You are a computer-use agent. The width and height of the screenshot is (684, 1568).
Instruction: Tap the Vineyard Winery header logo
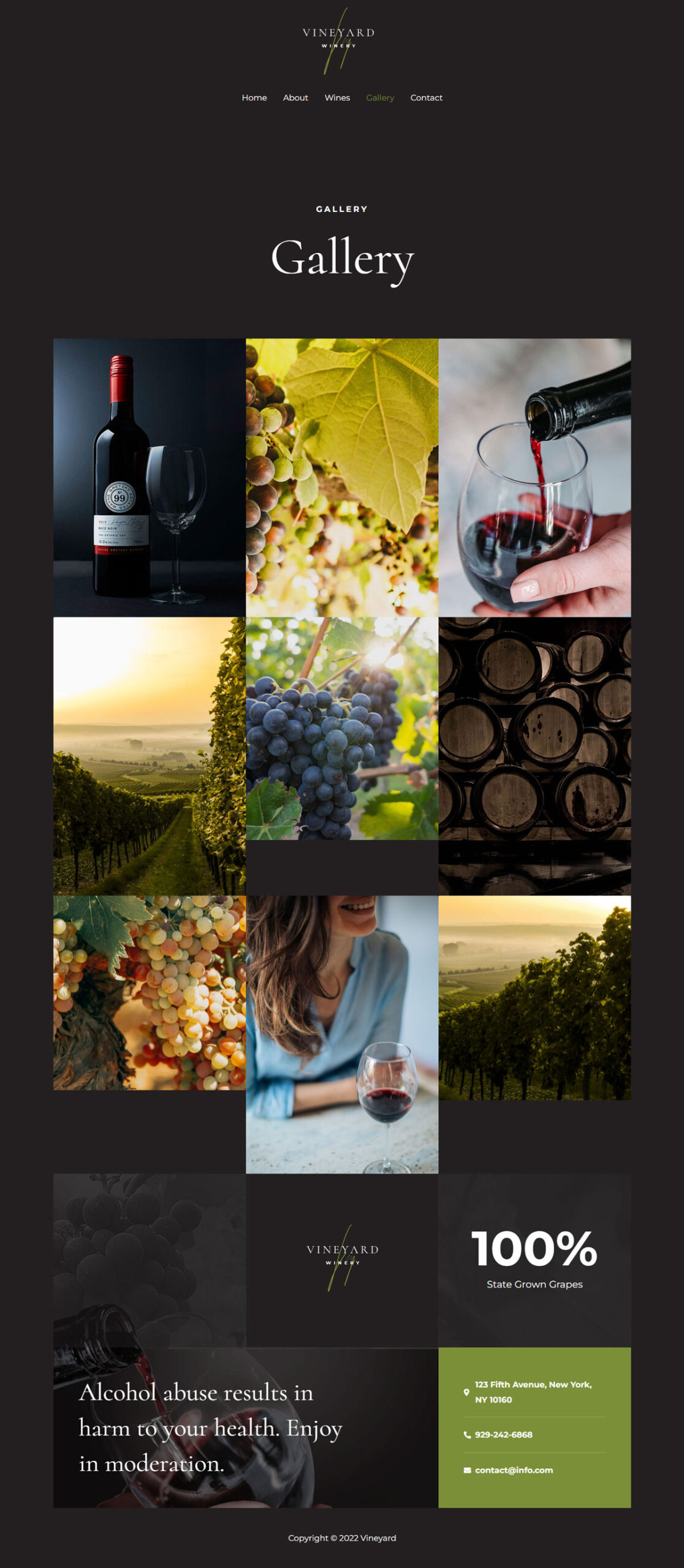click(338, 40)
